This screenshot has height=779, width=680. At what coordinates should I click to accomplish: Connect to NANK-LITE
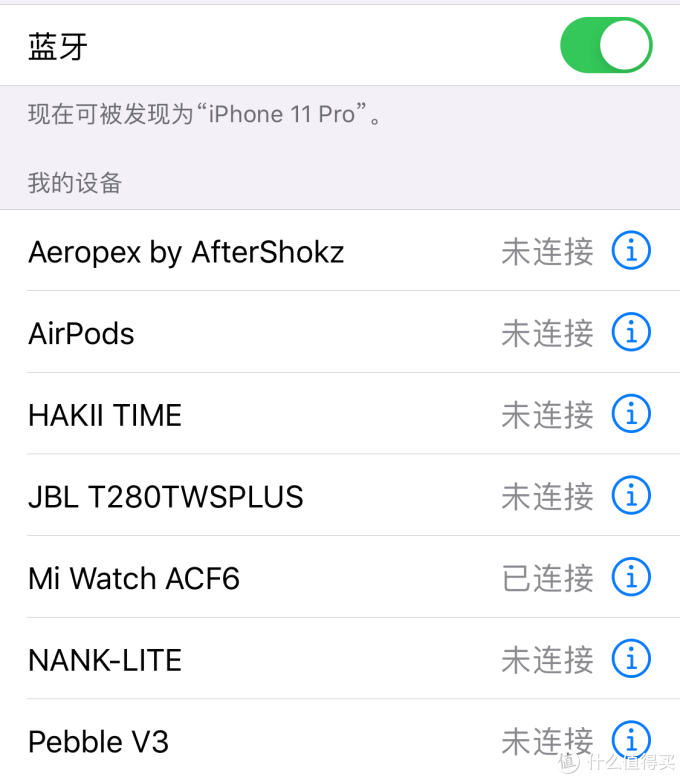[x=105, y=660]
